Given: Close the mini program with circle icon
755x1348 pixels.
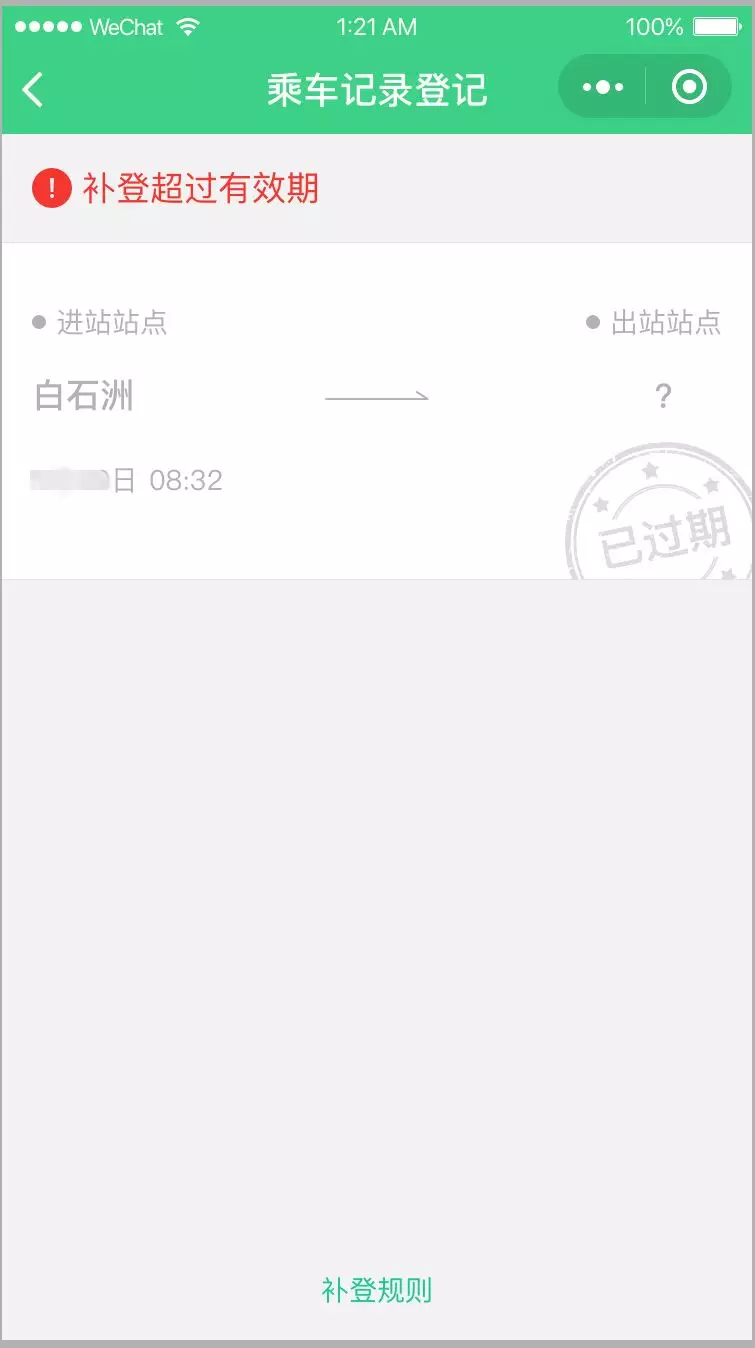Looking at the screenshot, I should click(x=689, y=88).
